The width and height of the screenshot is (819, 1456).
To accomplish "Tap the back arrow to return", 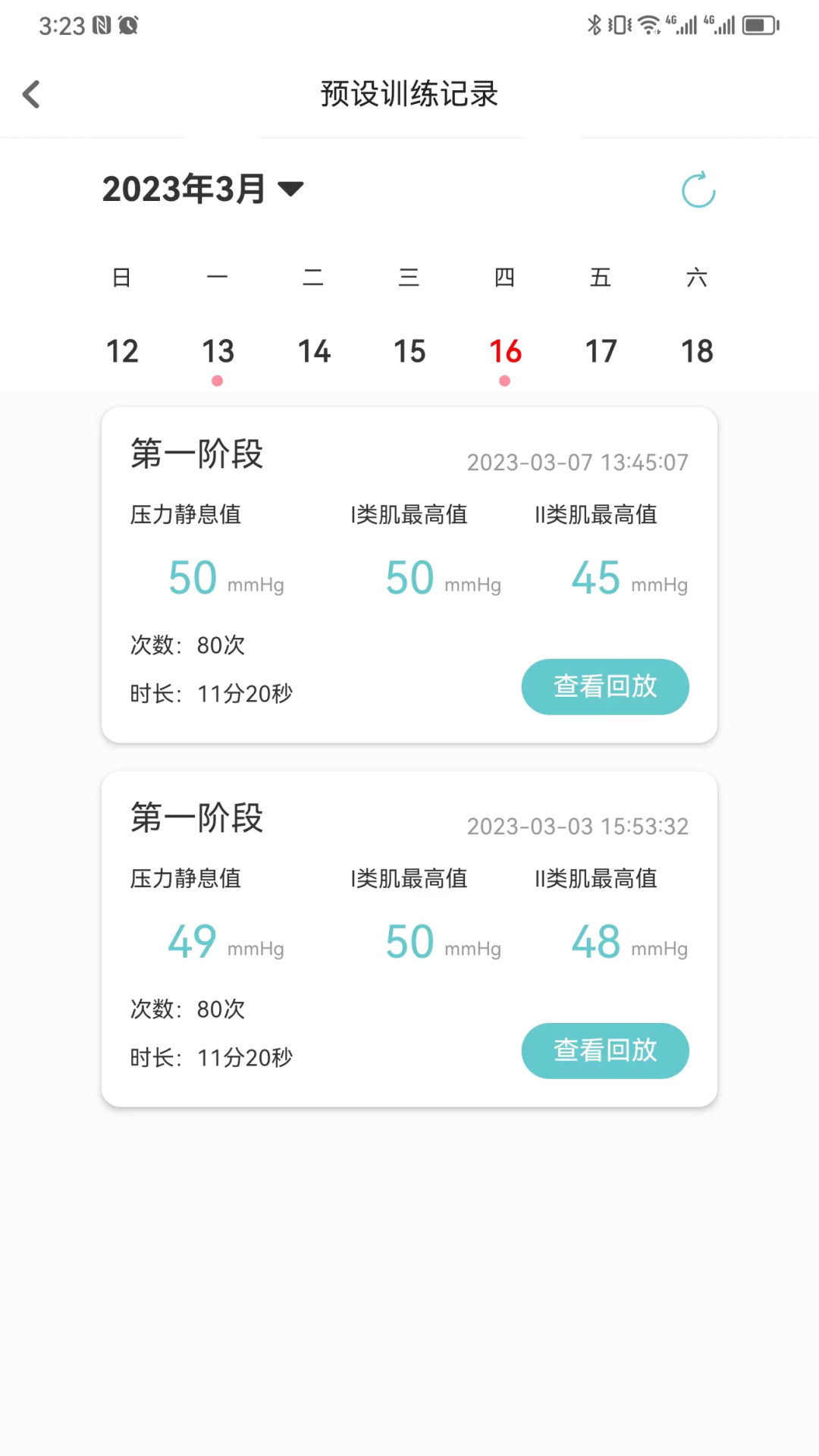I will click(30, 93).
